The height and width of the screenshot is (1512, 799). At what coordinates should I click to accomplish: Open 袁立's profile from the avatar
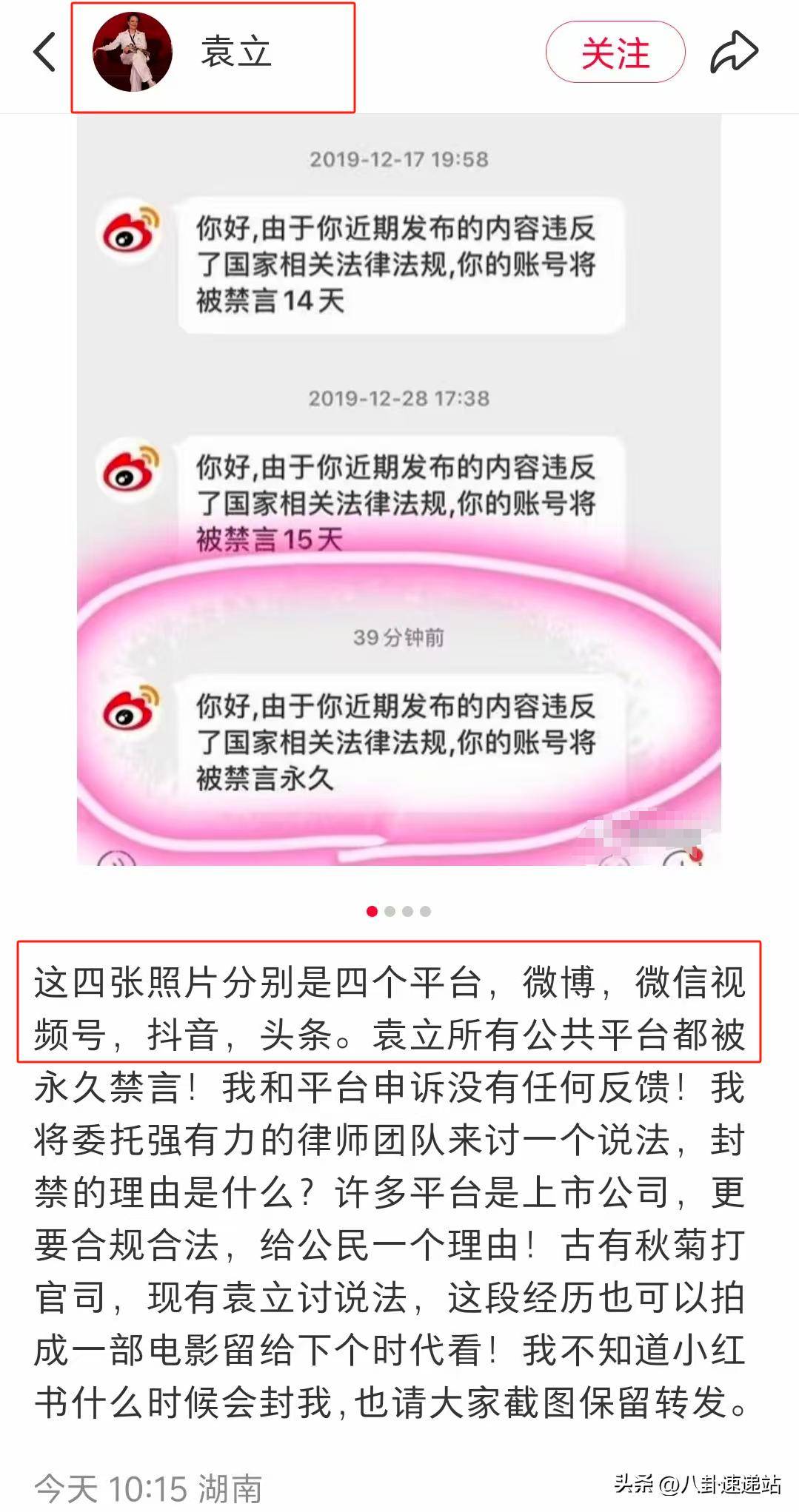(x=132, y=53)
